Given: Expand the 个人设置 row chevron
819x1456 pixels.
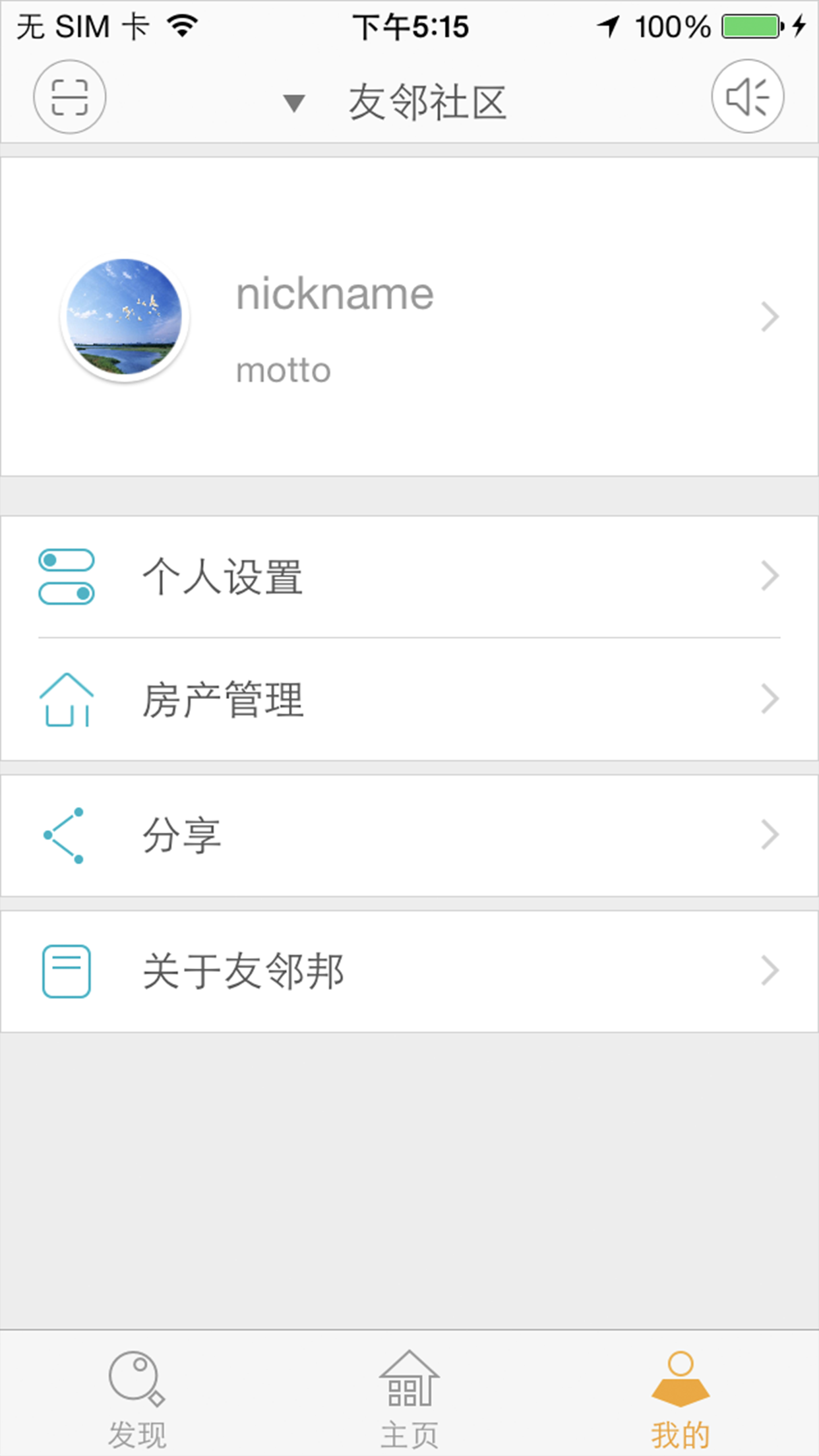Looking at the screenshot, I should (x=770, y=576).
